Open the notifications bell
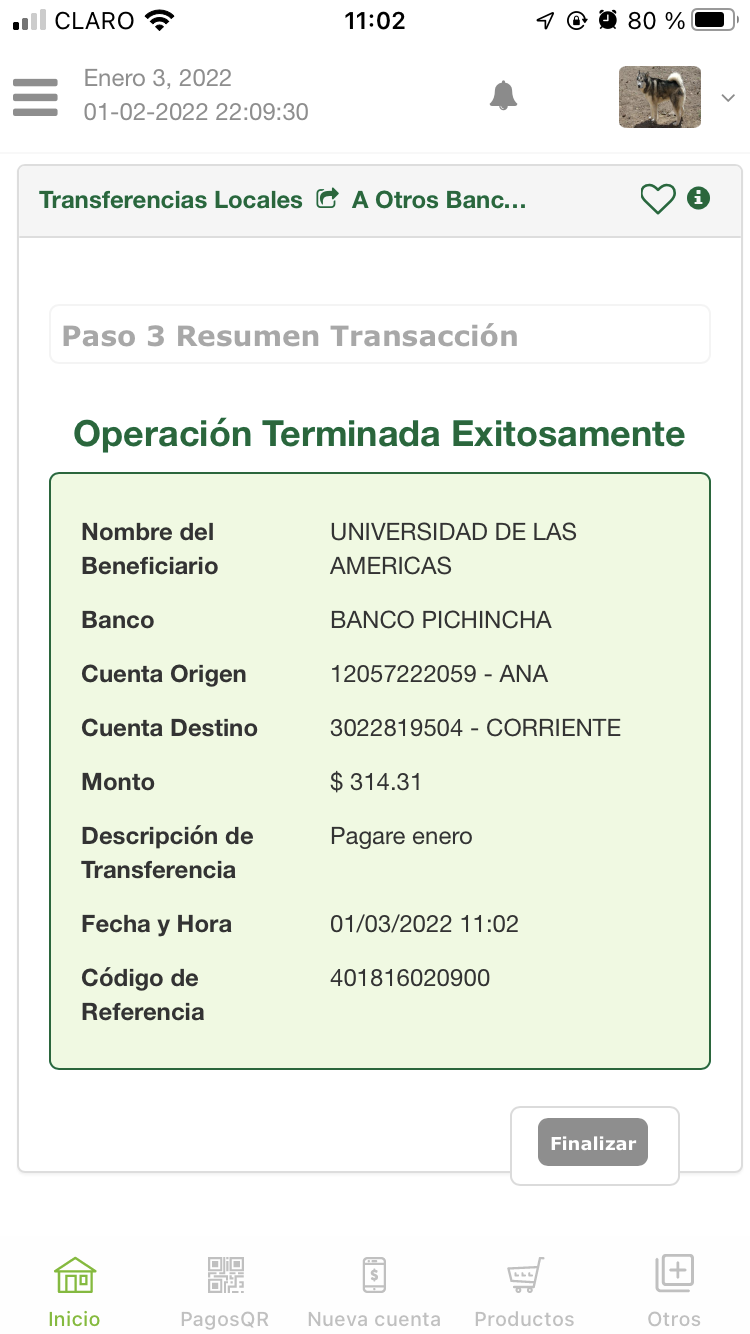Viewport: 750px width, 1334px height. pos(503,96)
